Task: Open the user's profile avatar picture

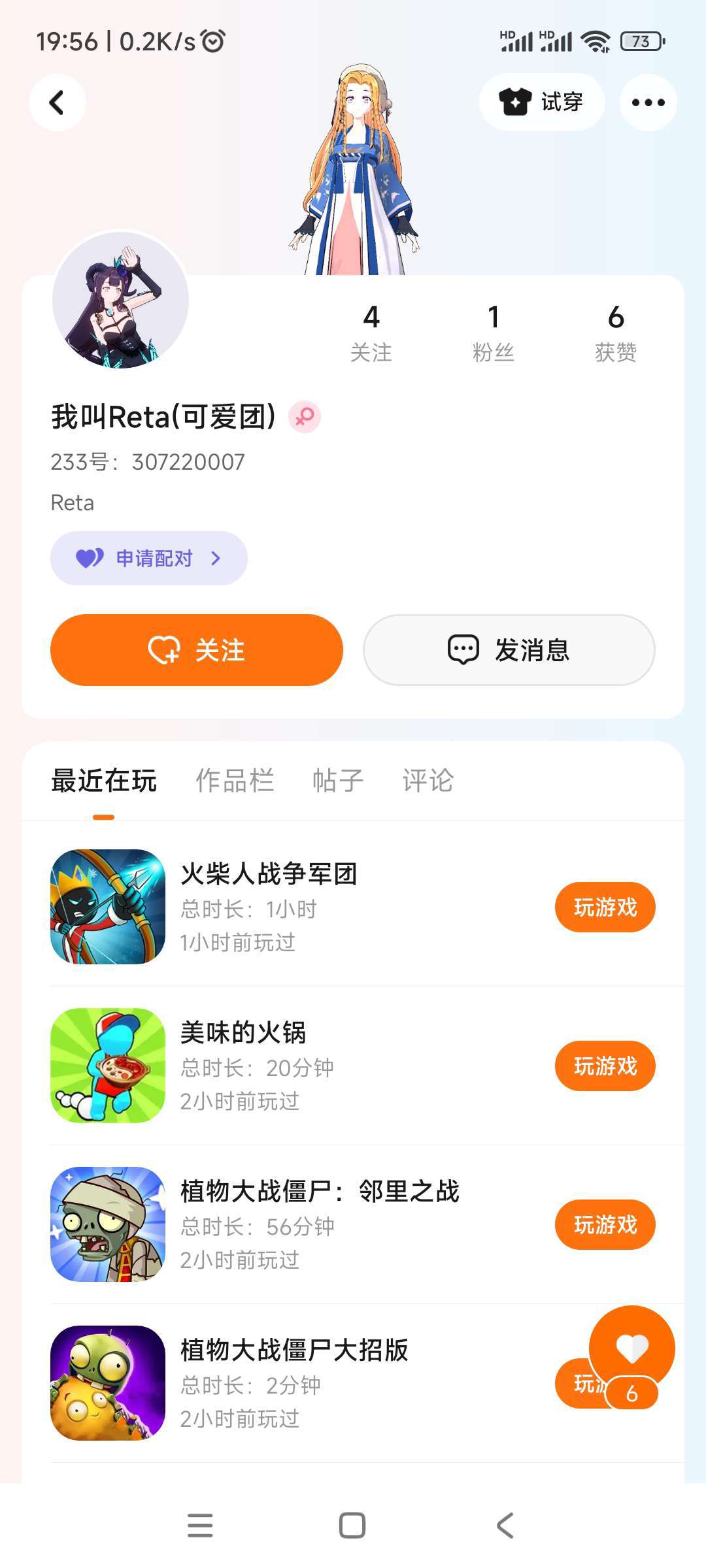Action: (120, 301)
